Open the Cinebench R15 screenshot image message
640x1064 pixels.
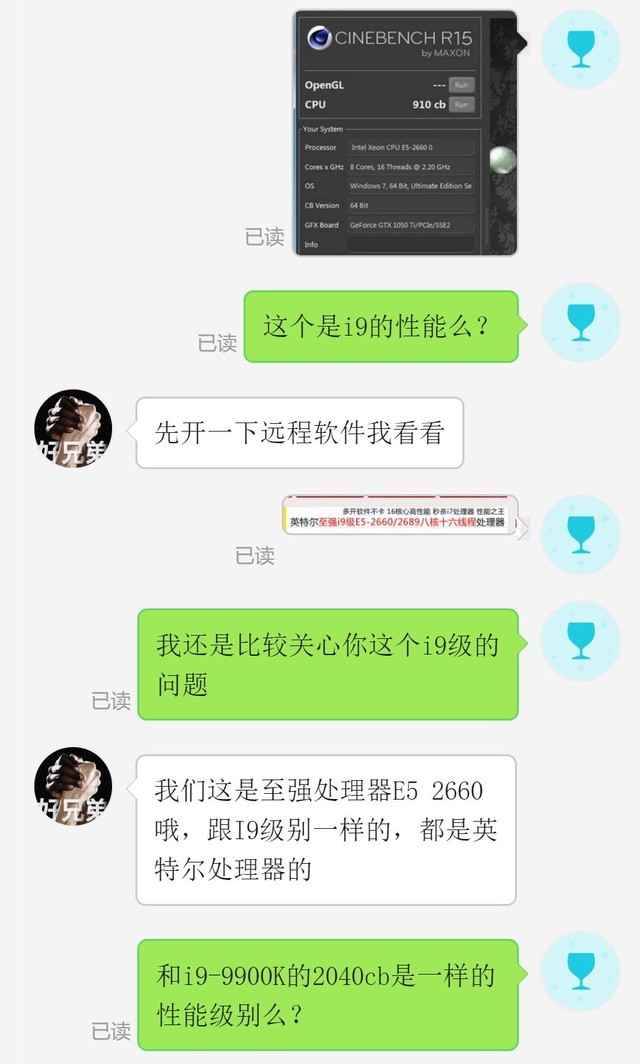click(x=404, y=132)
